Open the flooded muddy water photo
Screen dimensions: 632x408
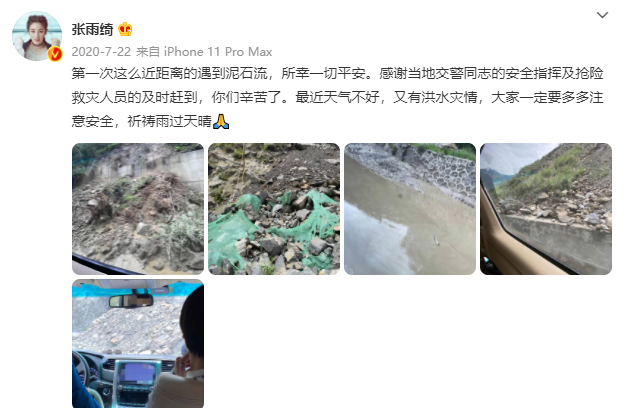pyautogui.click(x=410, y=209)
